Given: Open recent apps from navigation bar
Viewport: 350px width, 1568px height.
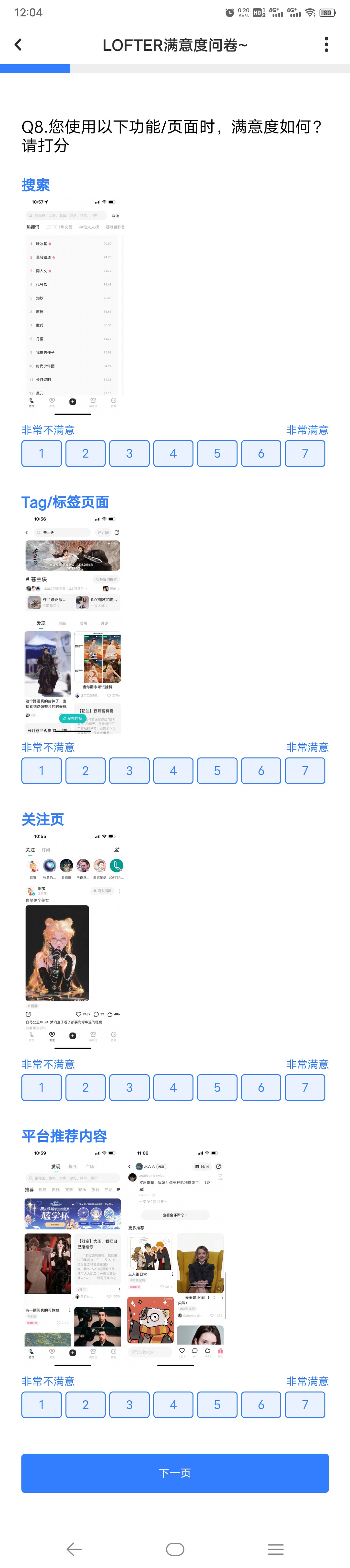Looking at the screenshot, I should pos(276,1549).
